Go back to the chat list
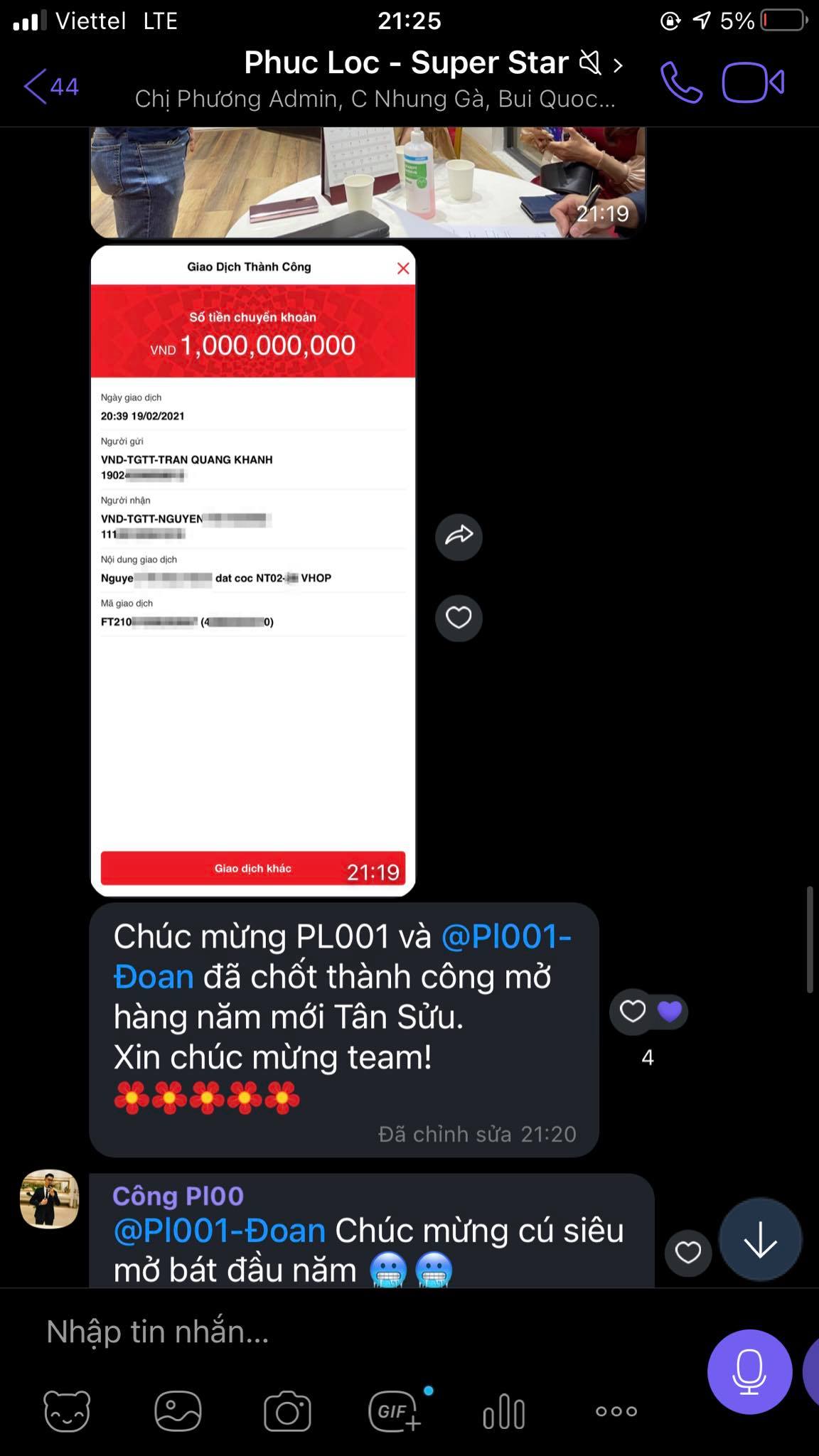Screen dimensions: 819x1456 (50, 86)
